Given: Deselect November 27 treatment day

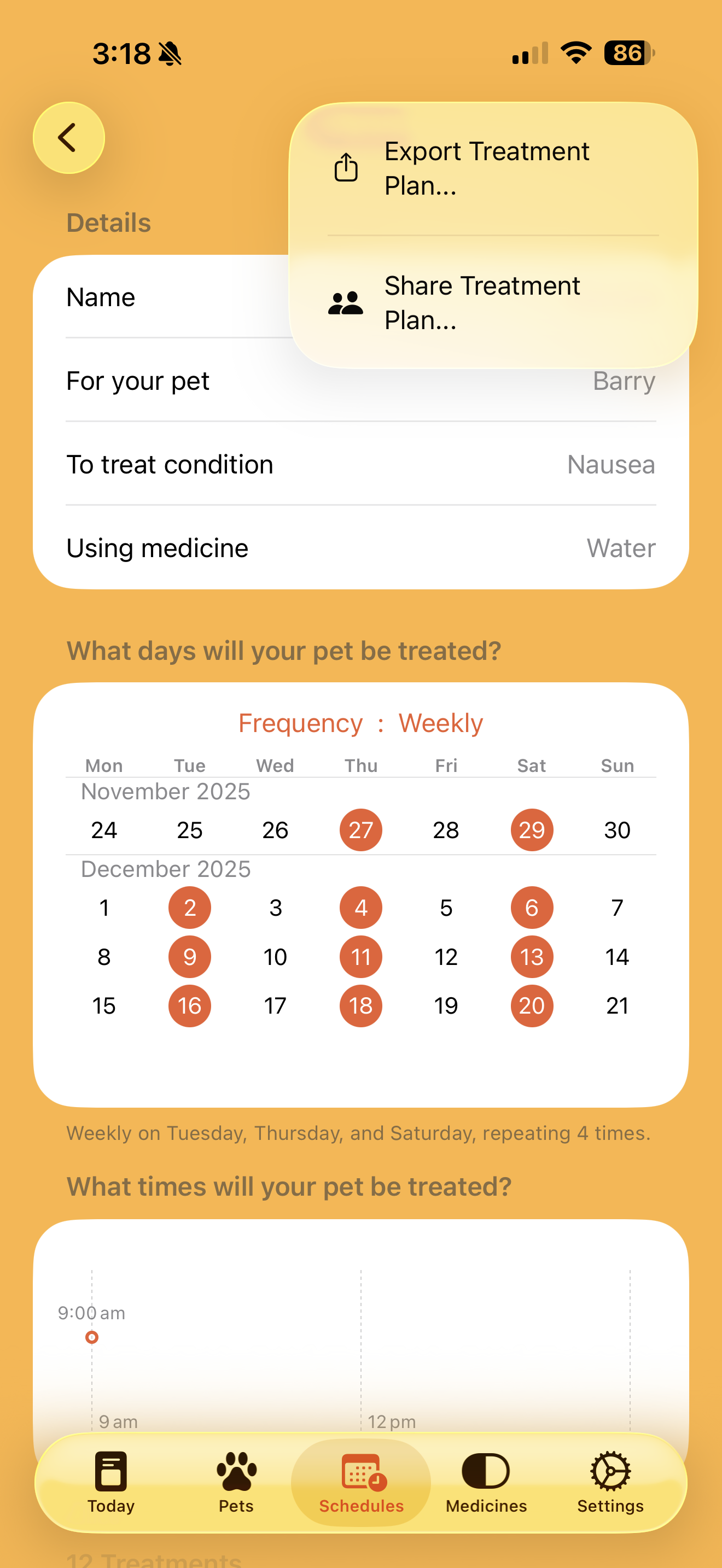Looking at the screenshot, I should click(360, 829).
